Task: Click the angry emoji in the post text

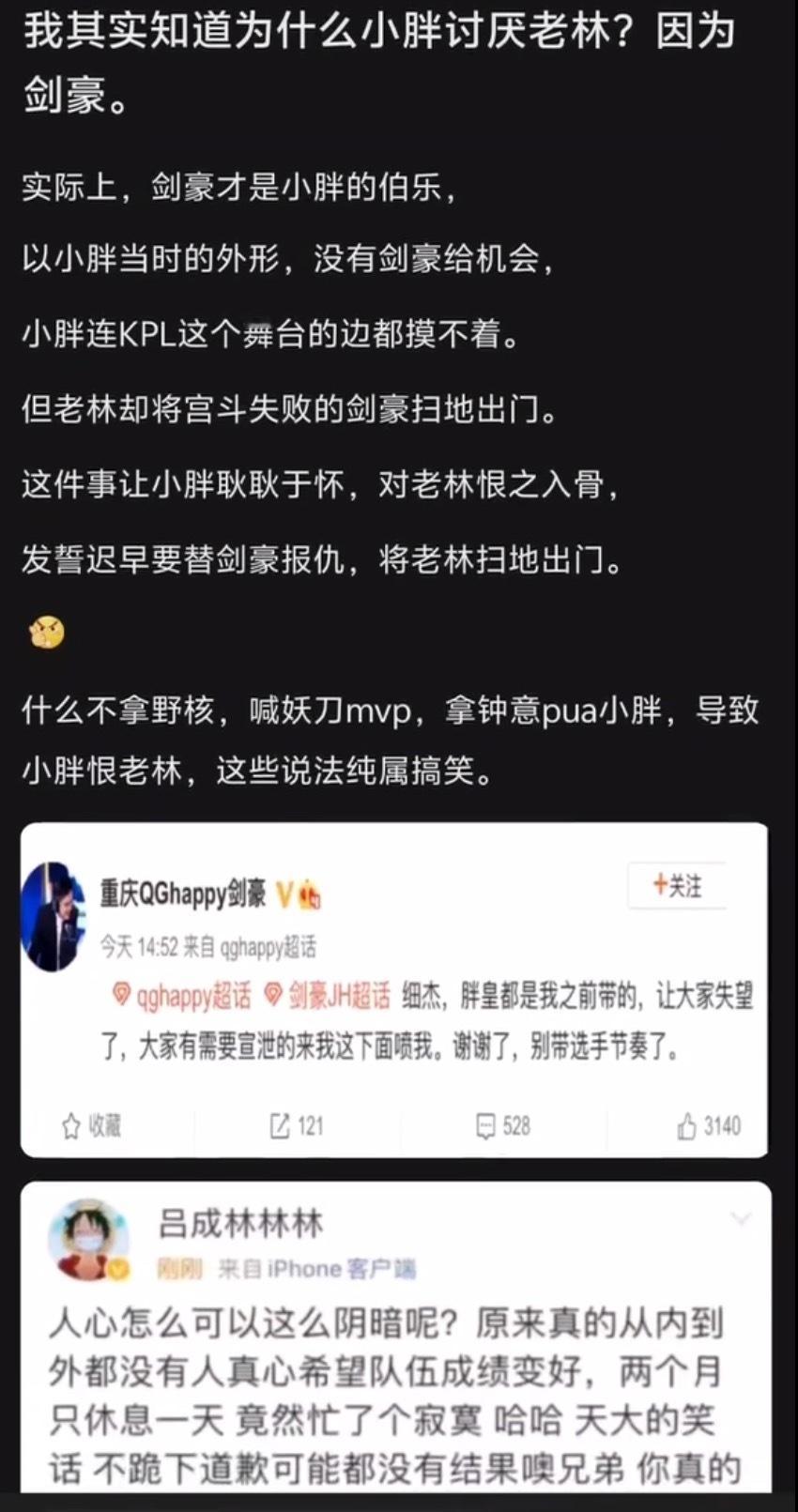Action: point(48,632)
